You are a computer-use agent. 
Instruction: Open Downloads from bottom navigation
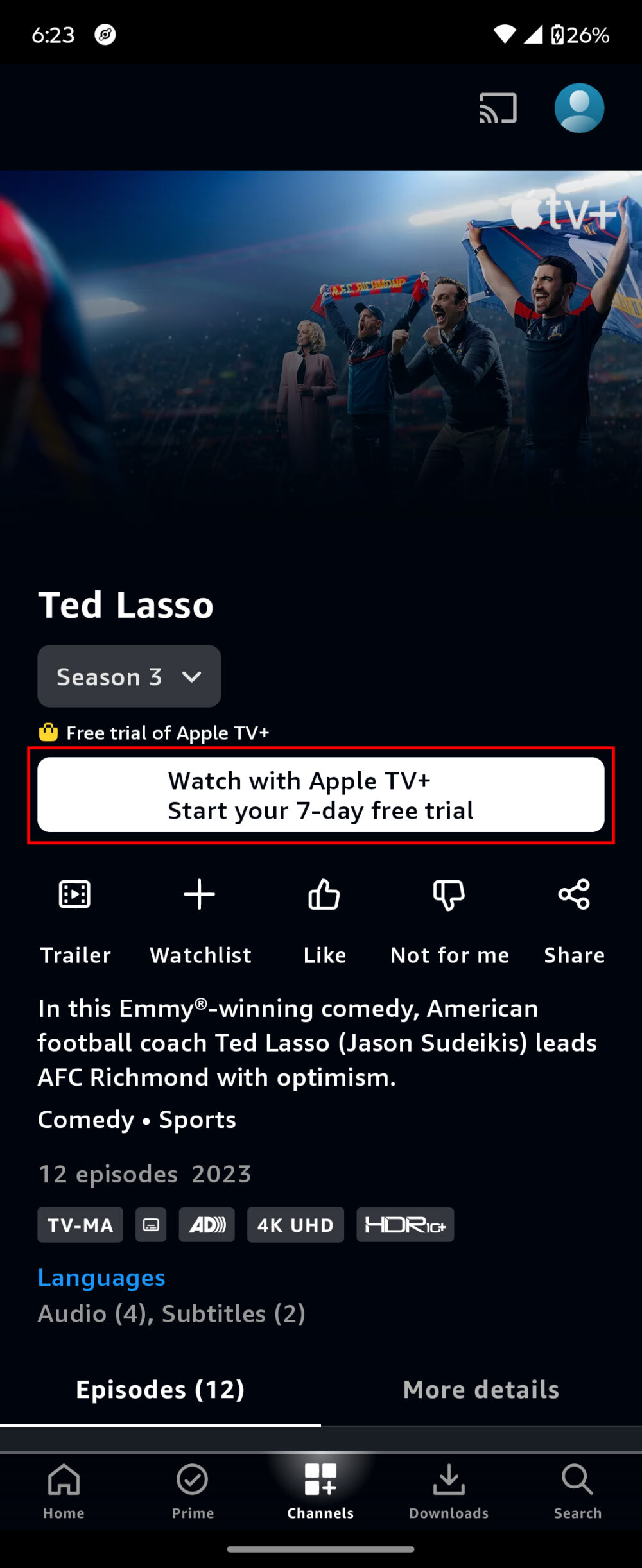[449, 1488]
